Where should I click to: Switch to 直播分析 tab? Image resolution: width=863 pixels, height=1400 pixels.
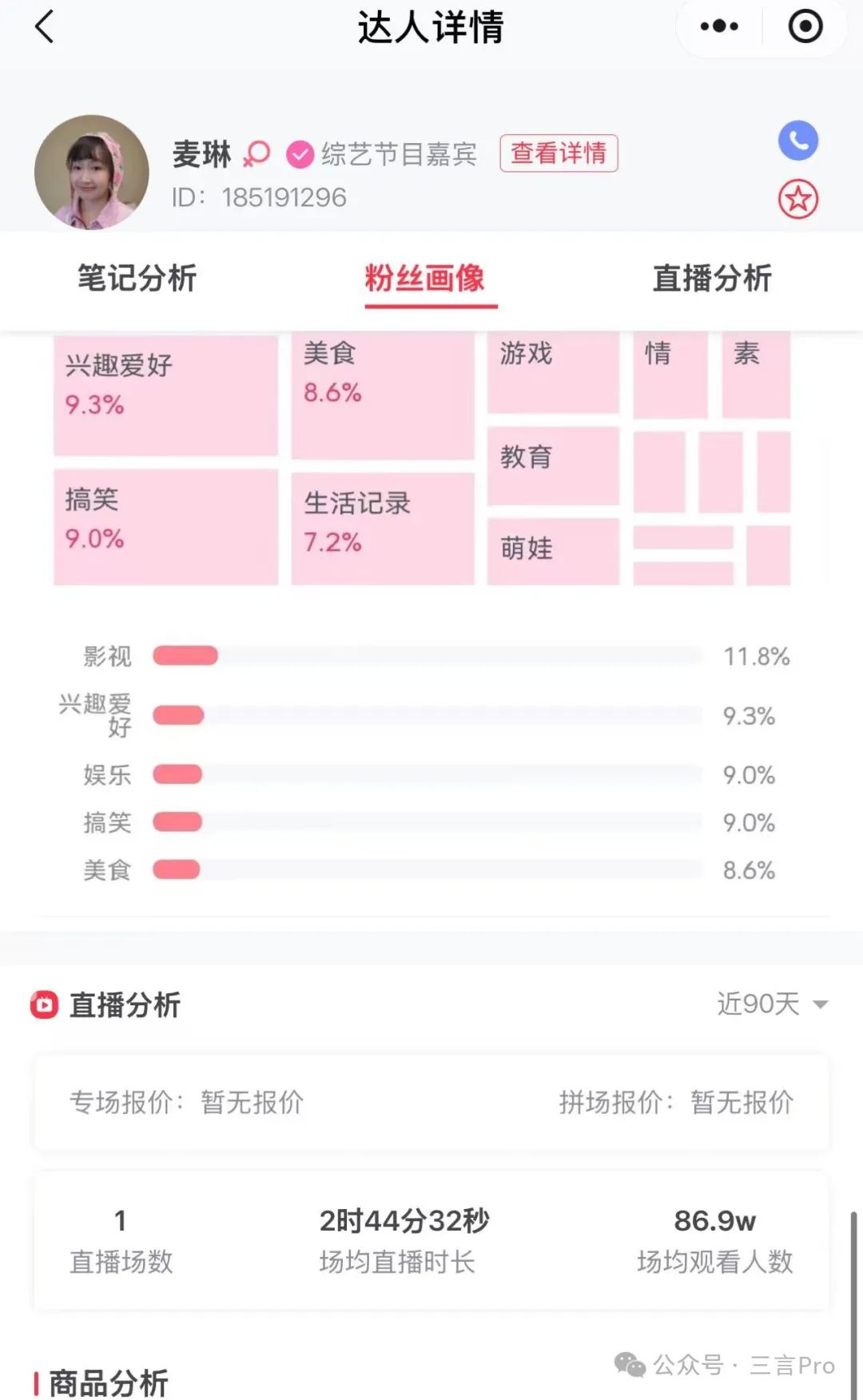(x=712, y=278)
